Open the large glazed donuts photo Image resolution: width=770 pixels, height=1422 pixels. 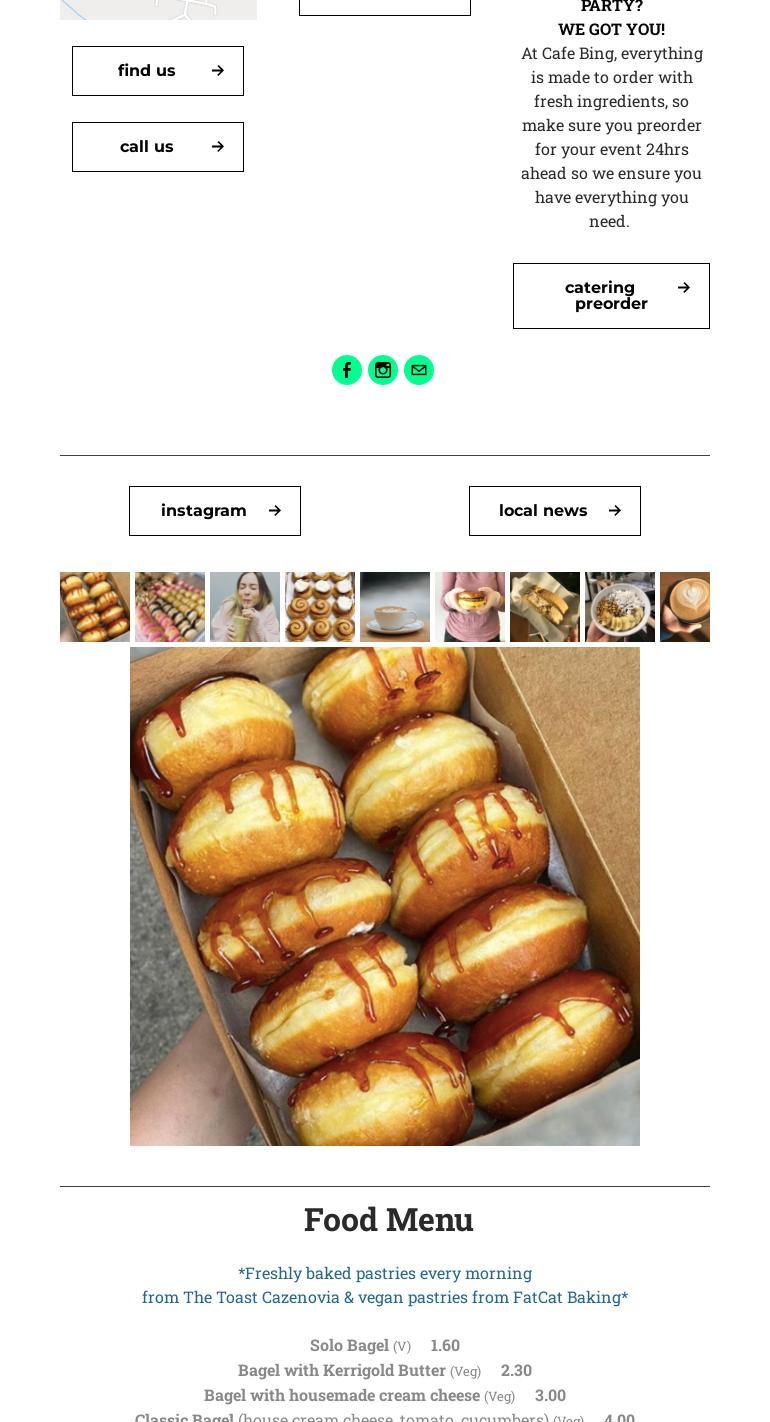(385, 896)
